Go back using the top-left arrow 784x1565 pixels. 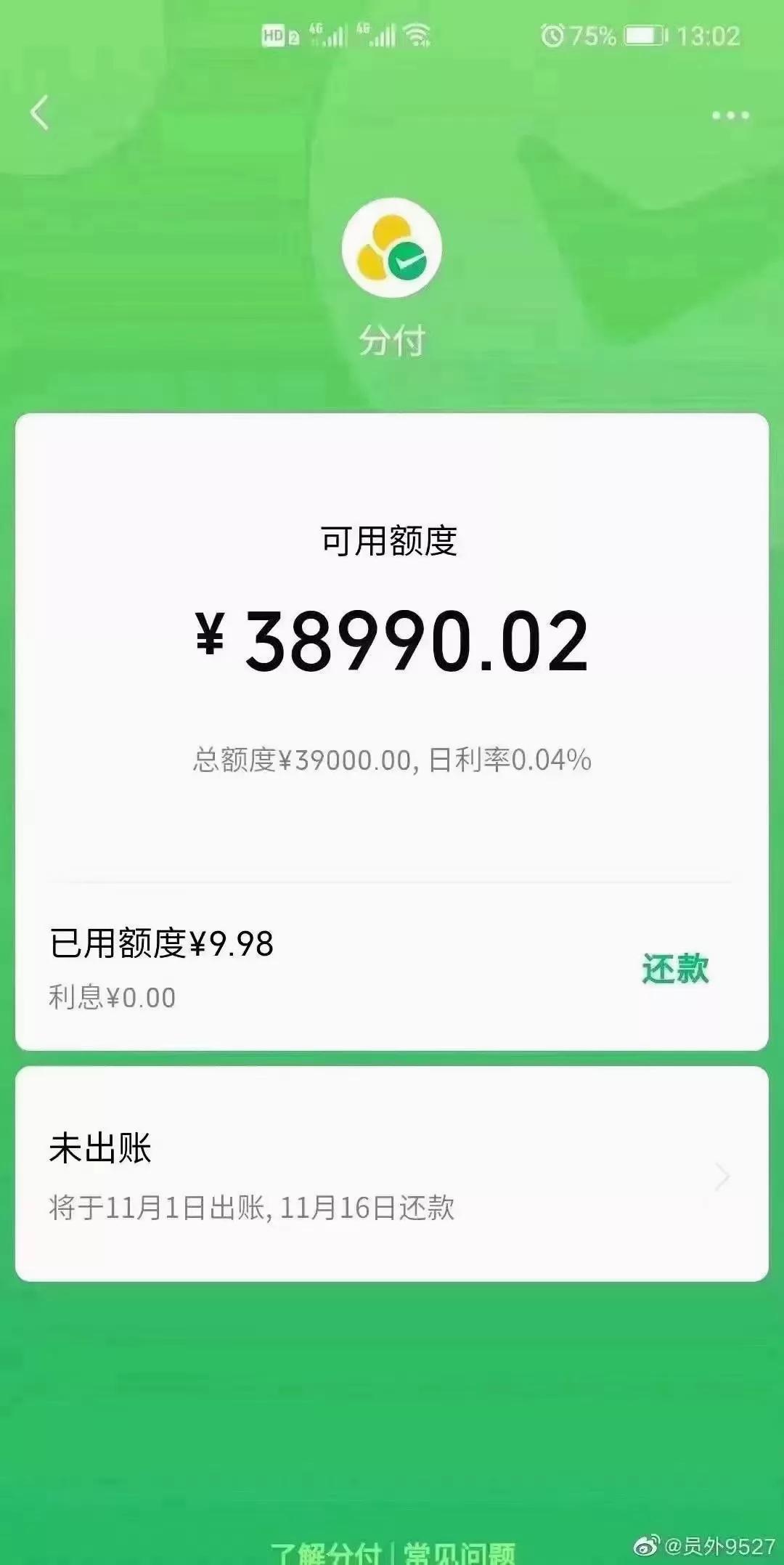pyautogui.click(x=41, y=113)
